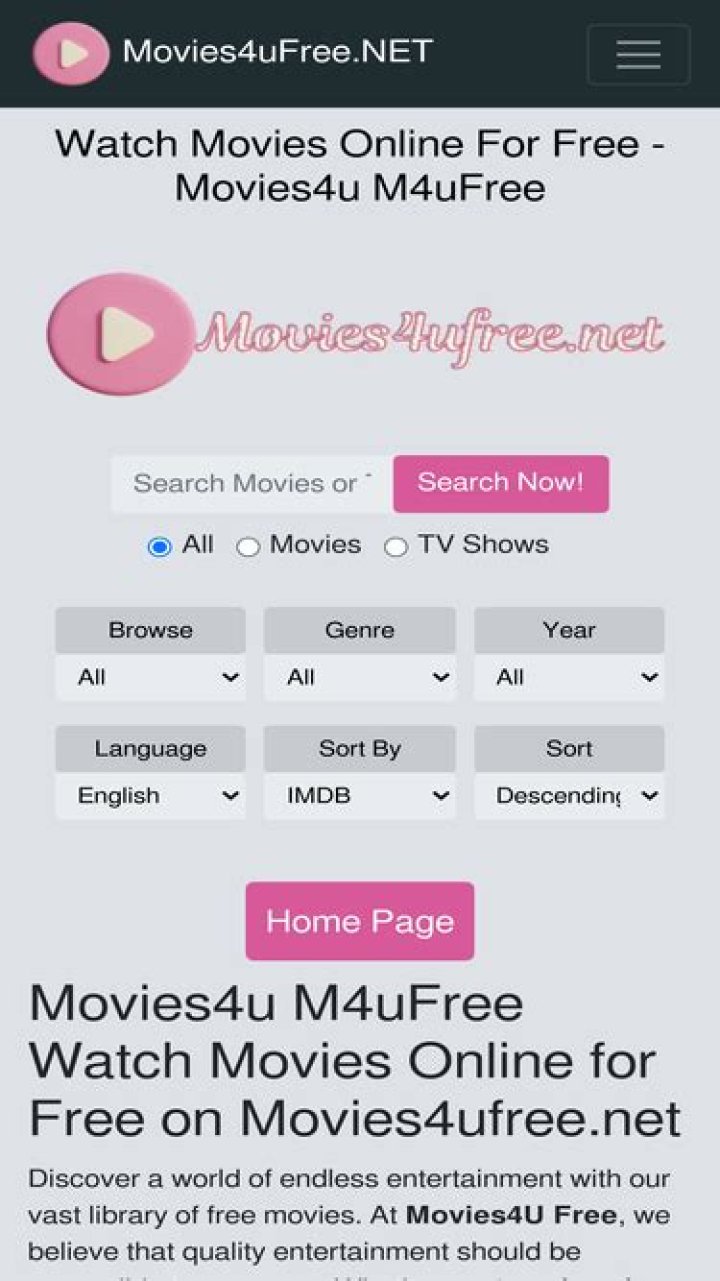Open the Year selection dropdown
This screenshot has width=720, height=1281.
(568, 677)
